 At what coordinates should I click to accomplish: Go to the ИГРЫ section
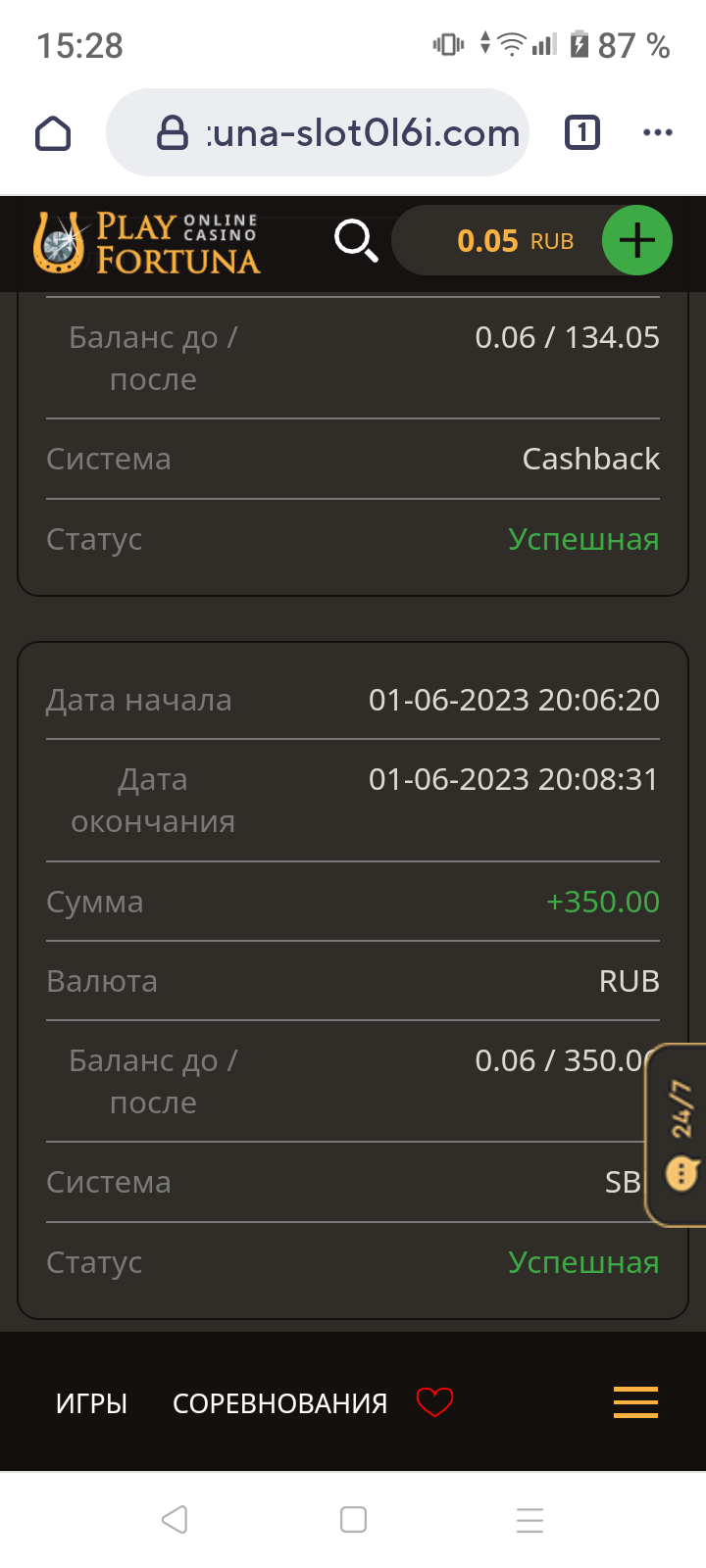coord(91,1403)
